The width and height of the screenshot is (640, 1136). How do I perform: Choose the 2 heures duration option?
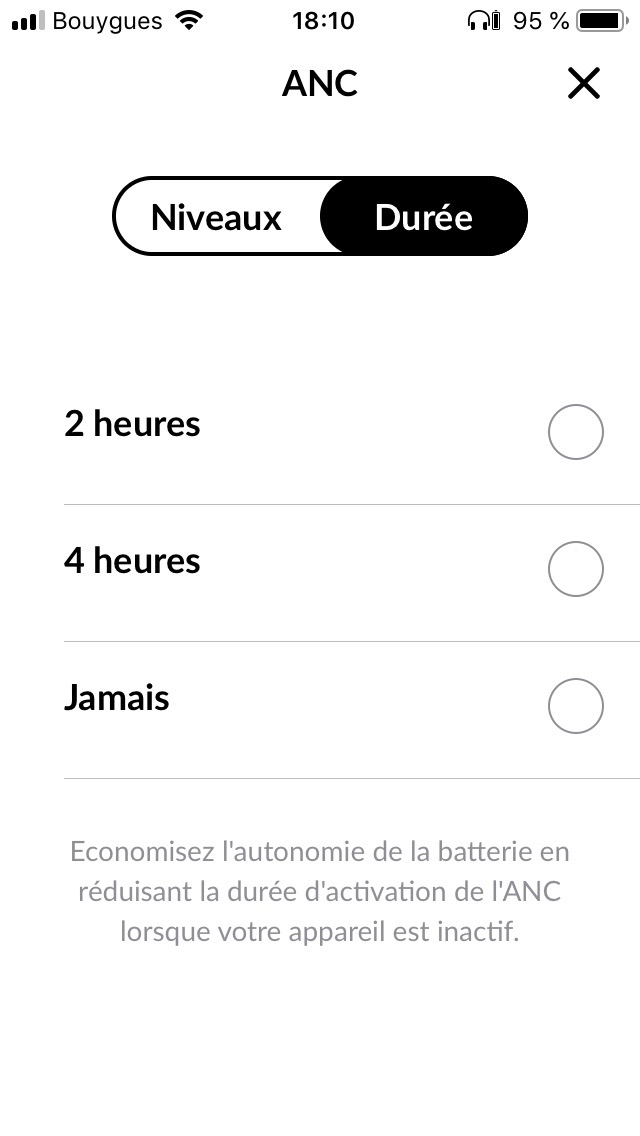pos(352,432)
